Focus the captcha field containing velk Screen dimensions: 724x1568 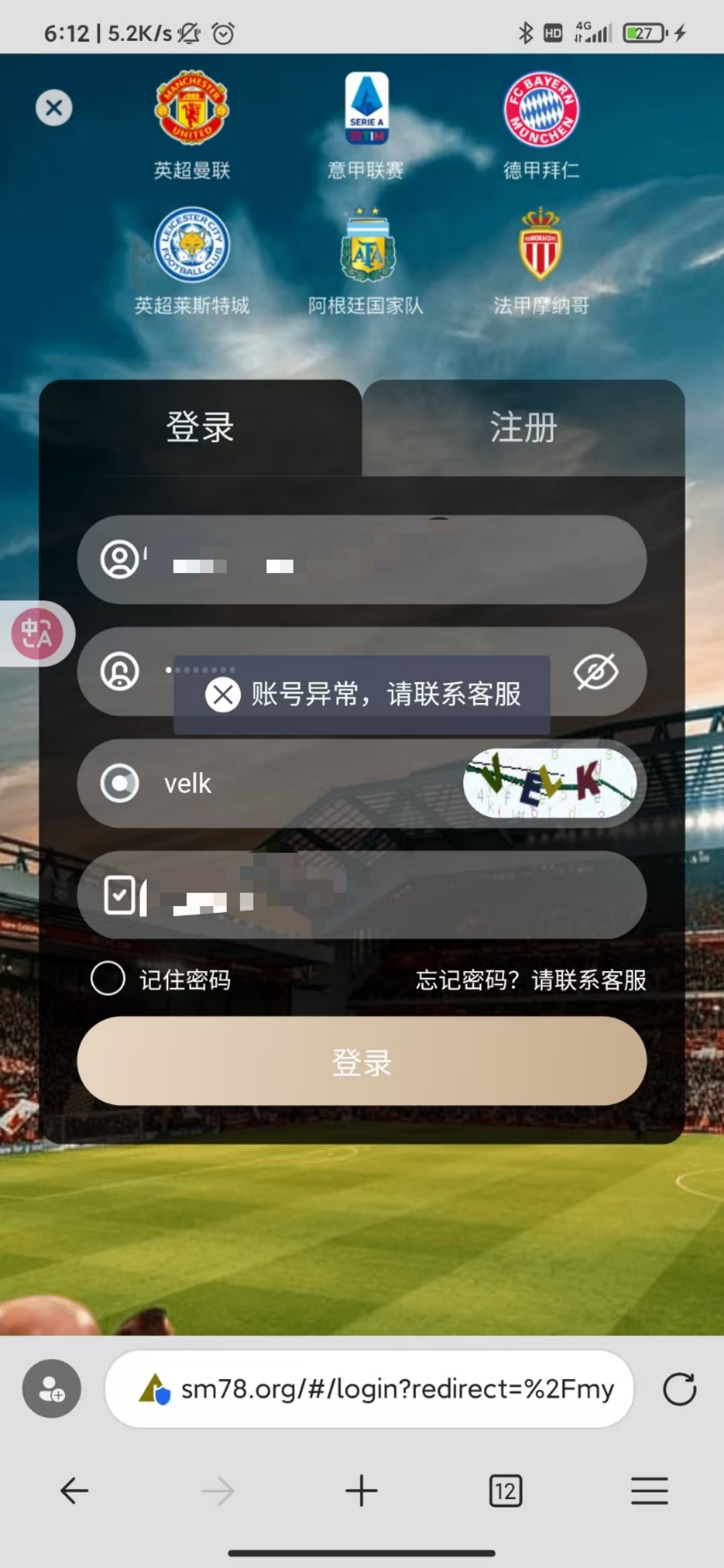click(x=302, y=783)
